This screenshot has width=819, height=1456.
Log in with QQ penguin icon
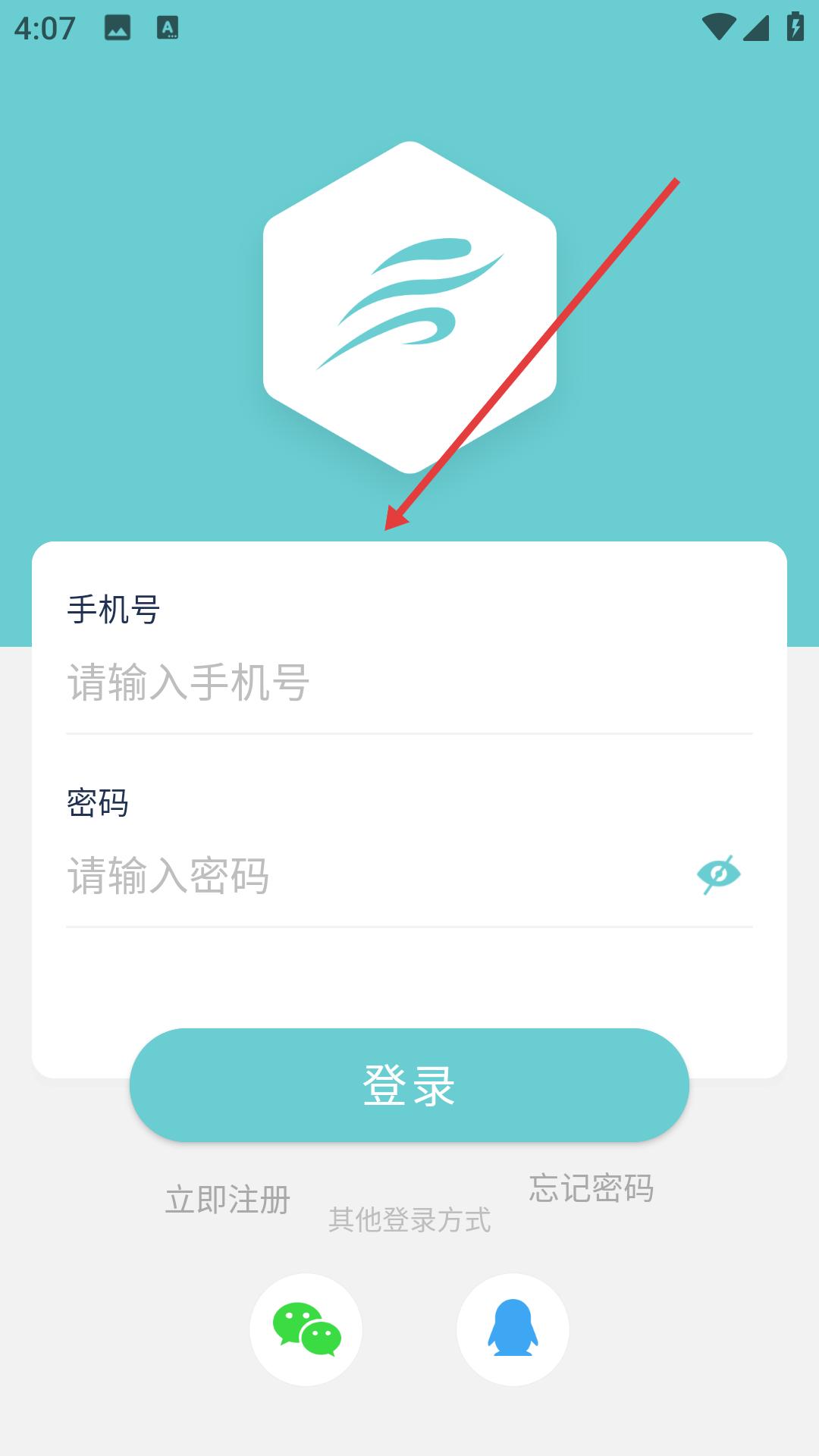point(513,1329)
